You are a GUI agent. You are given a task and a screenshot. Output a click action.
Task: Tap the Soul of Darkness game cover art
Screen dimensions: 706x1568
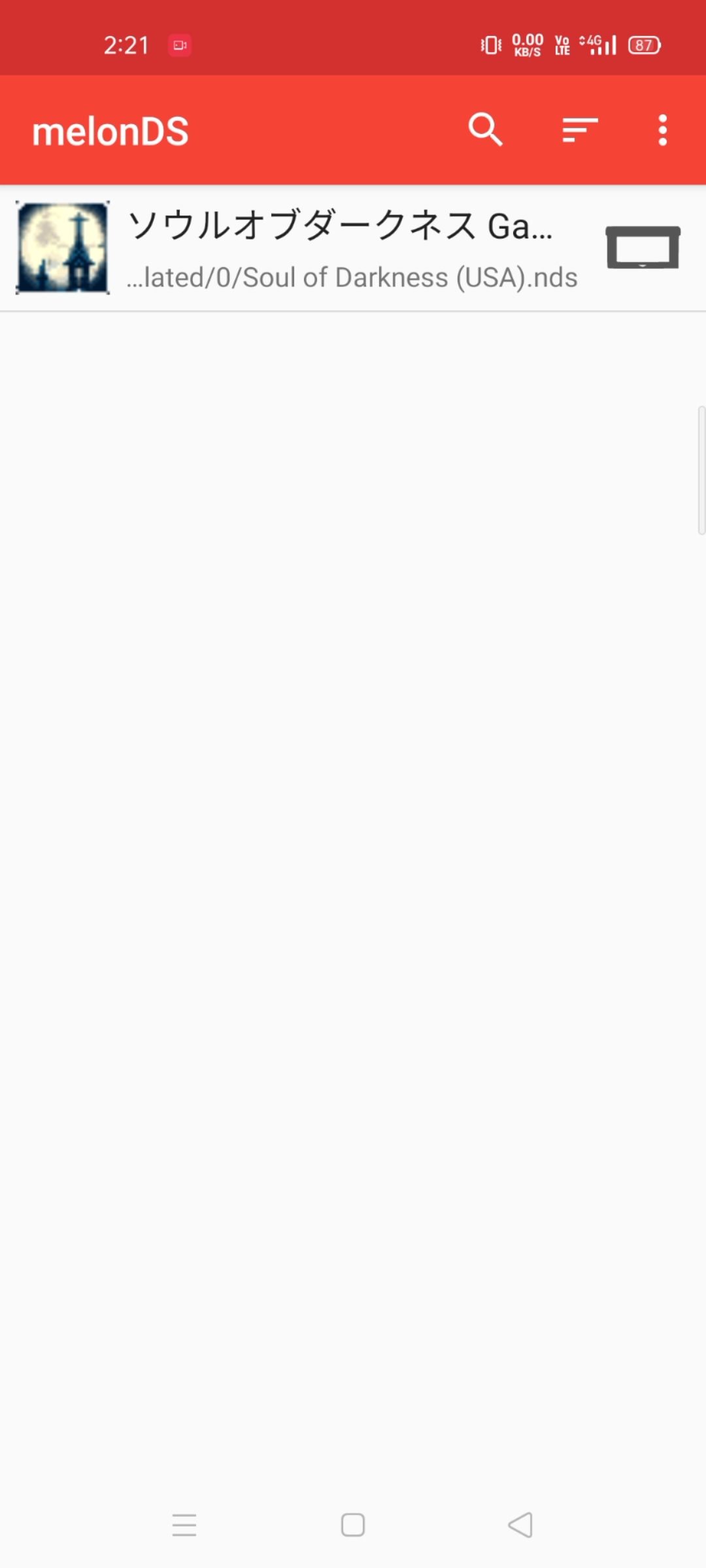click(63, 247)
